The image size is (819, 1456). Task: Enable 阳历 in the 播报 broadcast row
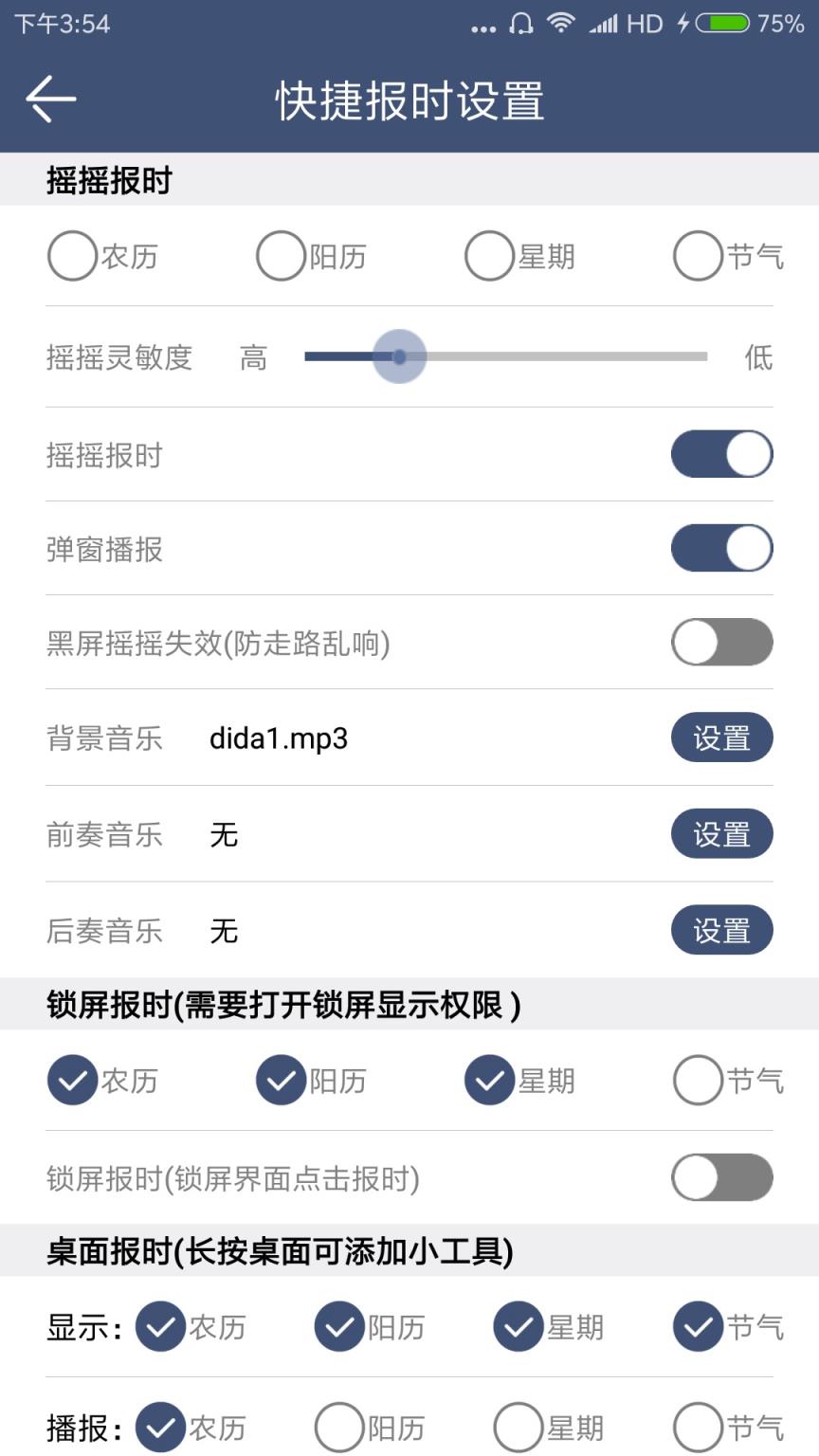click(339, 1427)
